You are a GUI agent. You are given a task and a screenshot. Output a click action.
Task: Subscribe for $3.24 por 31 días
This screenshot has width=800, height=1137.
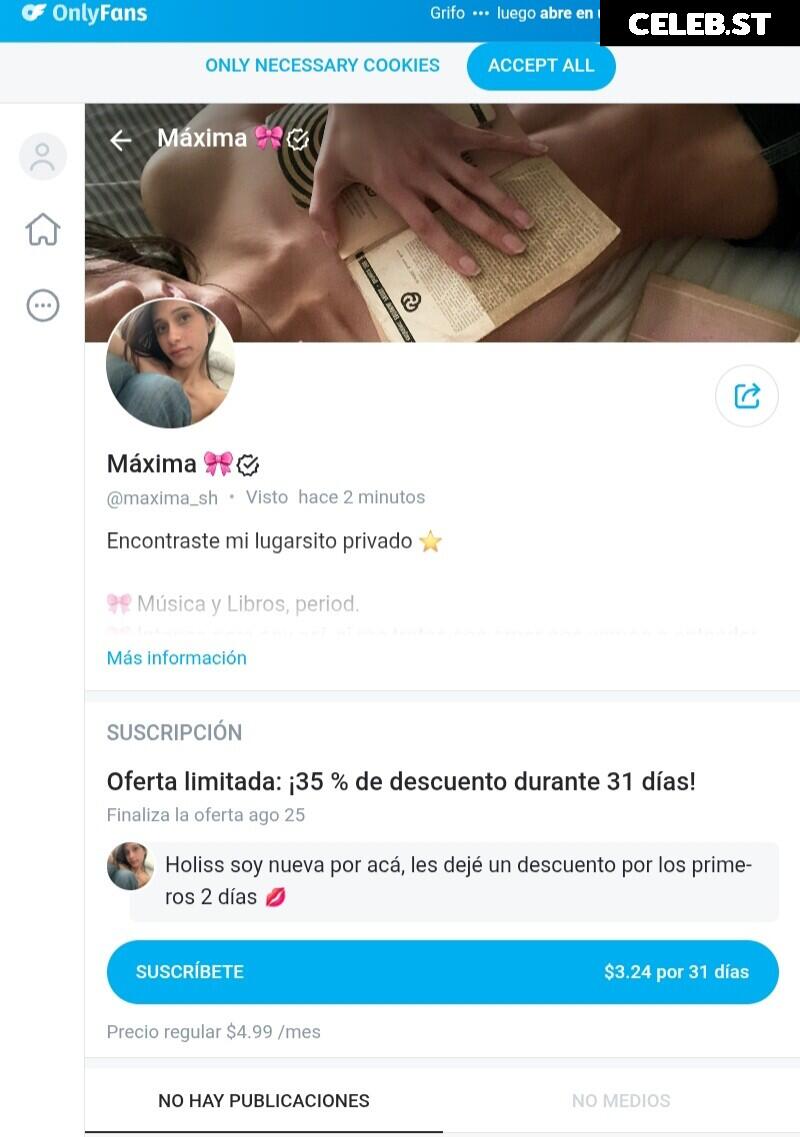click(x=442, y=972)
